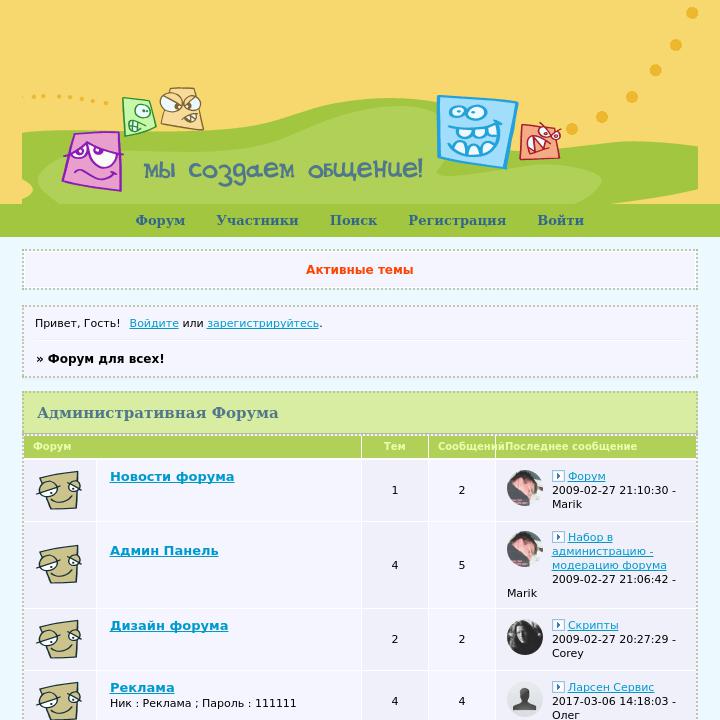Open the Регистрация page
This screenshot has height=720, width=720.
click(457, 220)
